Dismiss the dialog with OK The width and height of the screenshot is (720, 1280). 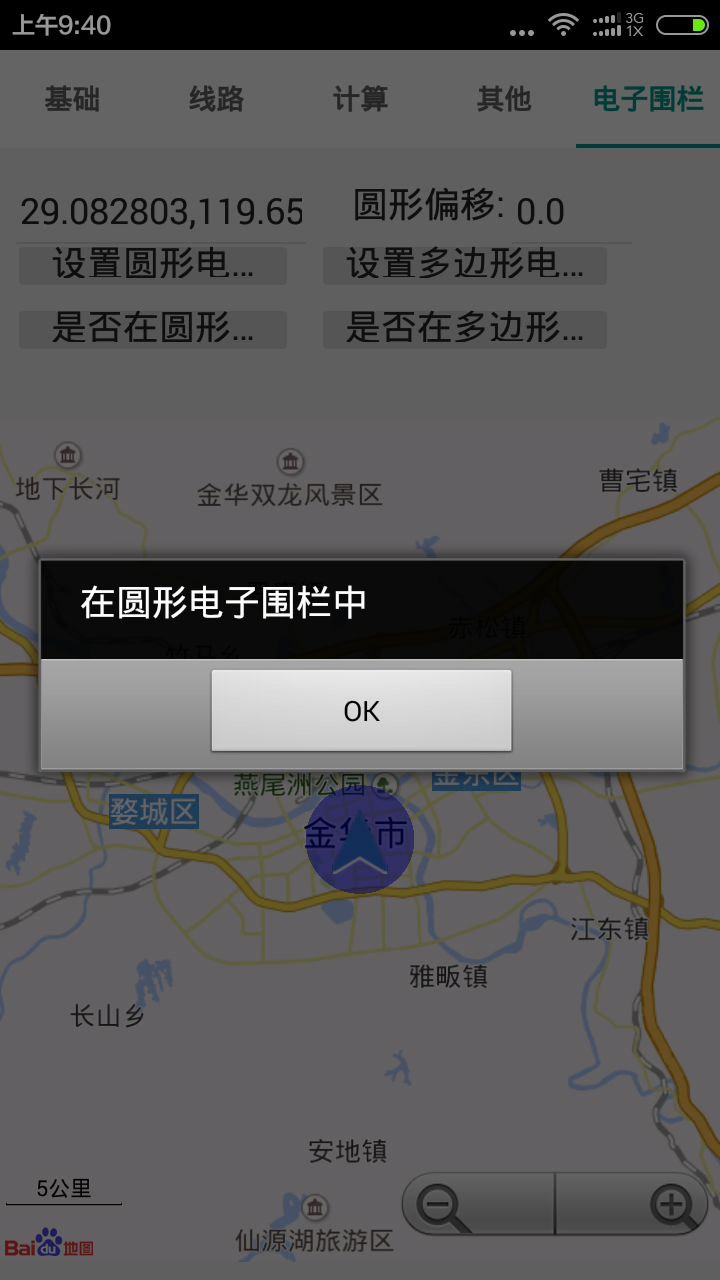(x=361, y=711)
